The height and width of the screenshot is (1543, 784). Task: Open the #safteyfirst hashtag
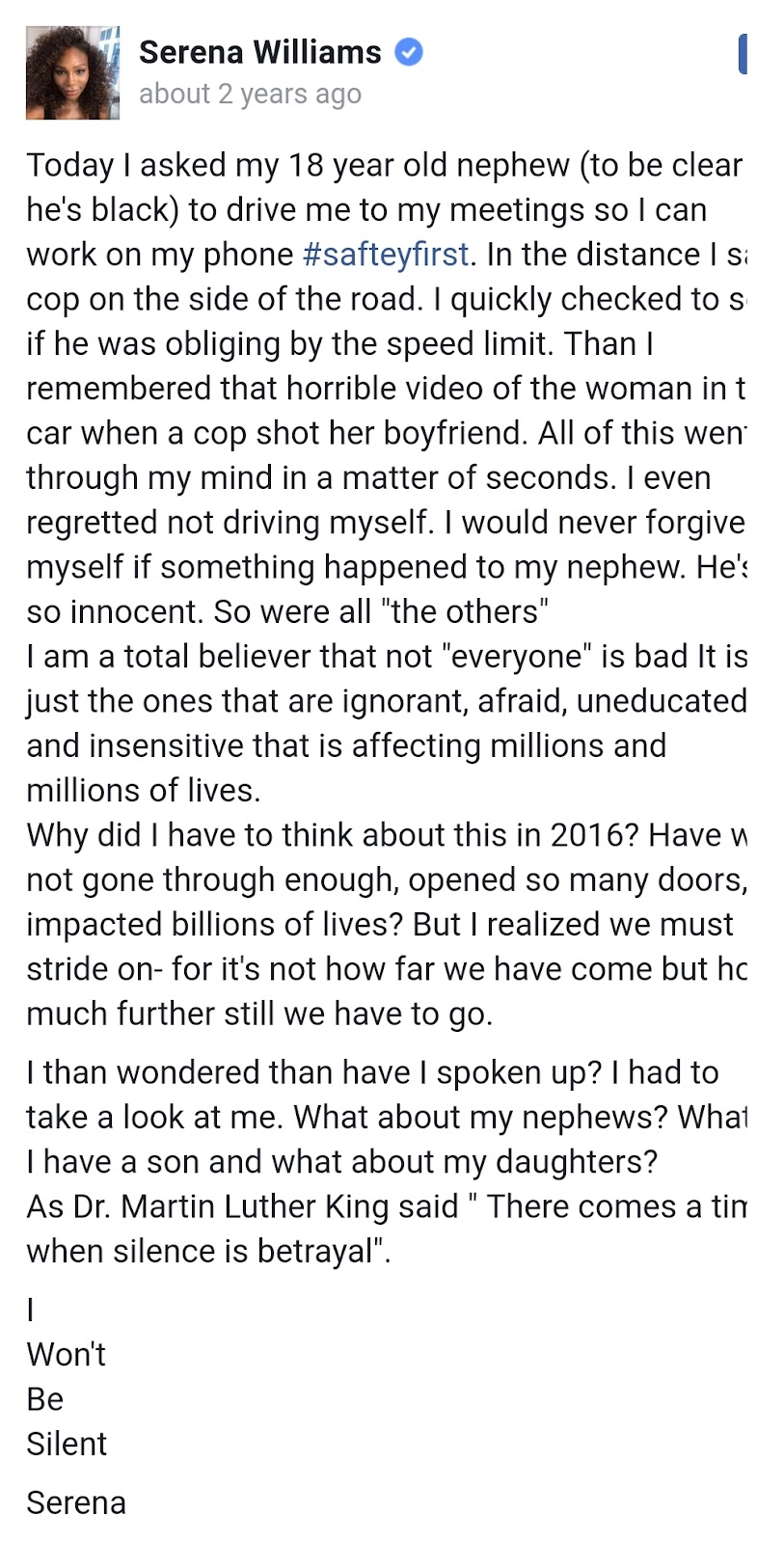click(x=386, y=255)
